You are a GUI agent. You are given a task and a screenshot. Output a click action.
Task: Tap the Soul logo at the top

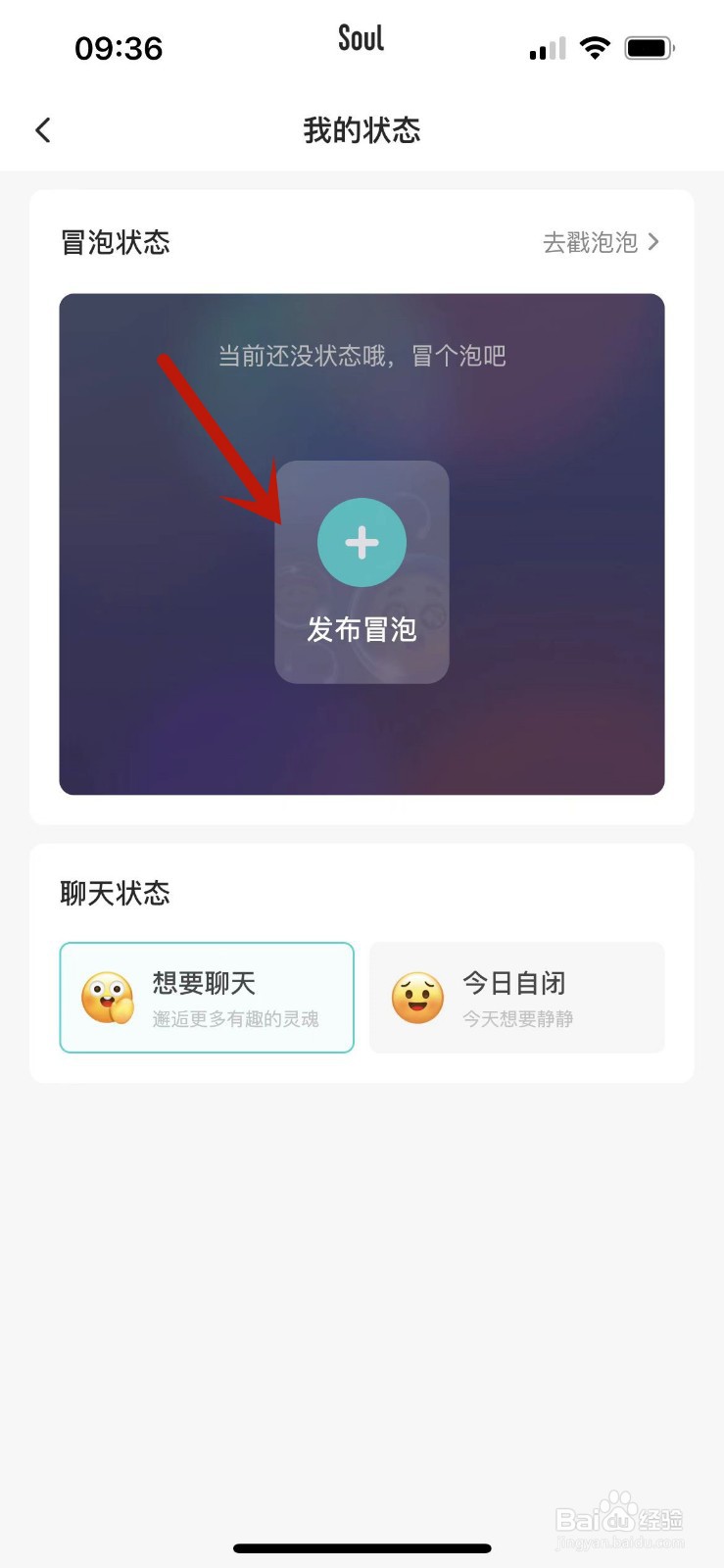pos(362,38)
